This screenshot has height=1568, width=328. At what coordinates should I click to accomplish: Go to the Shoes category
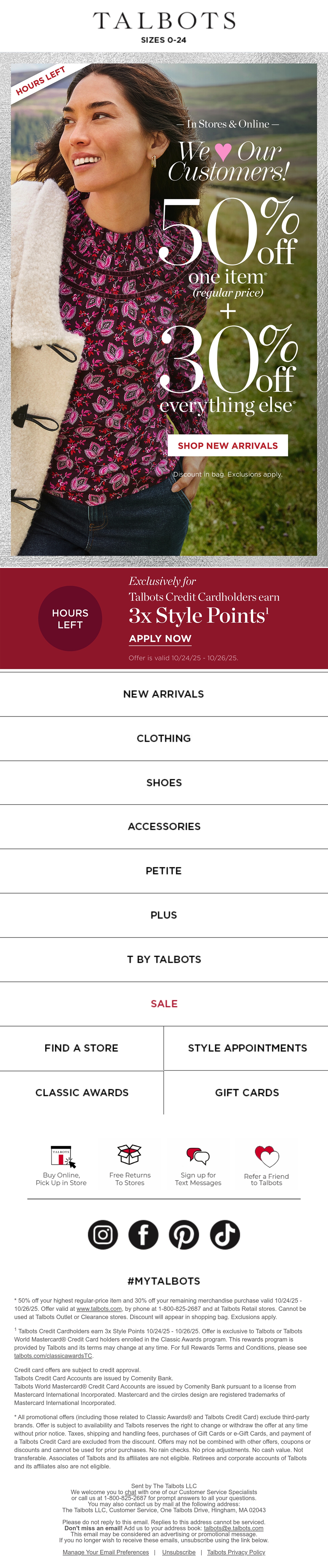click(x=164, y=783)
